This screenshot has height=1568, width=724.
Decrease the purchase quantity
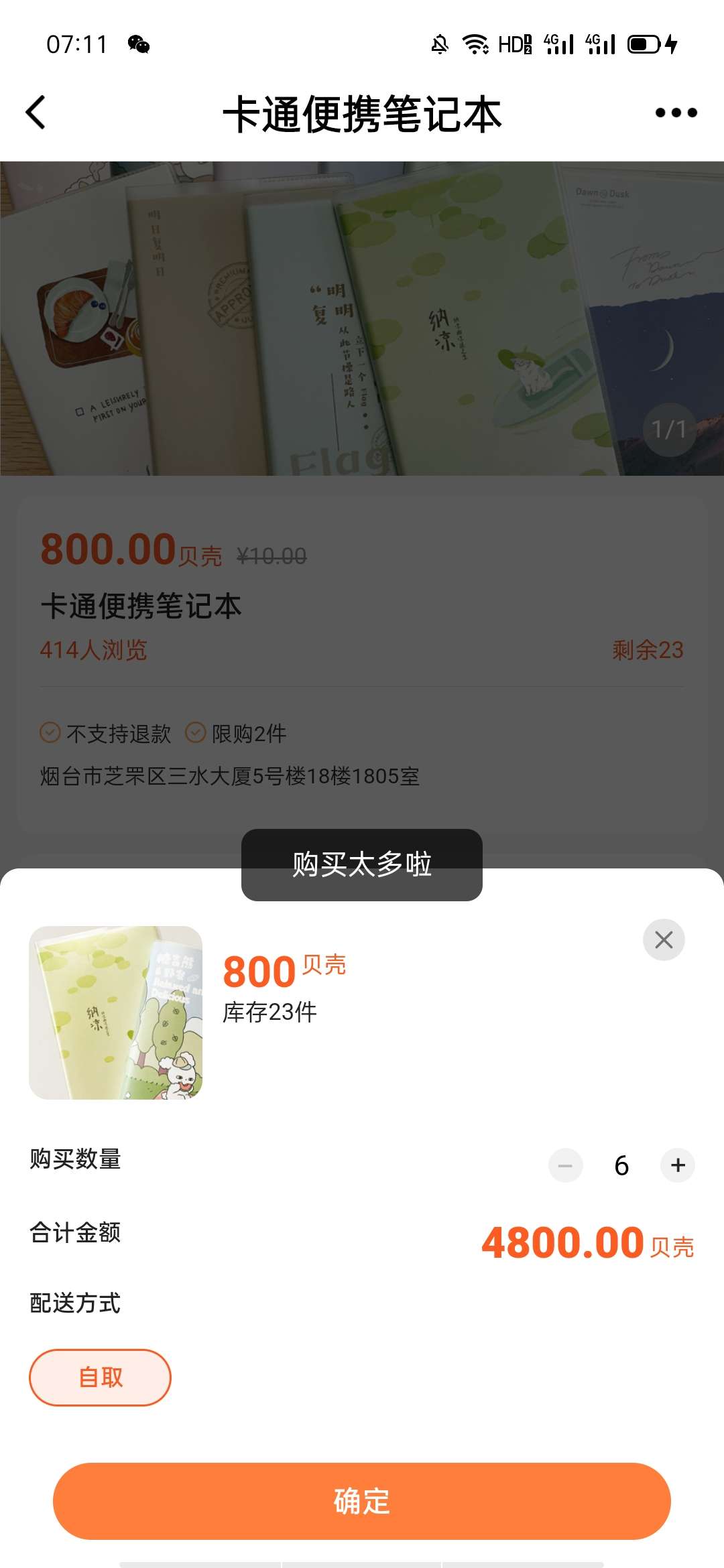(565, 1165)
